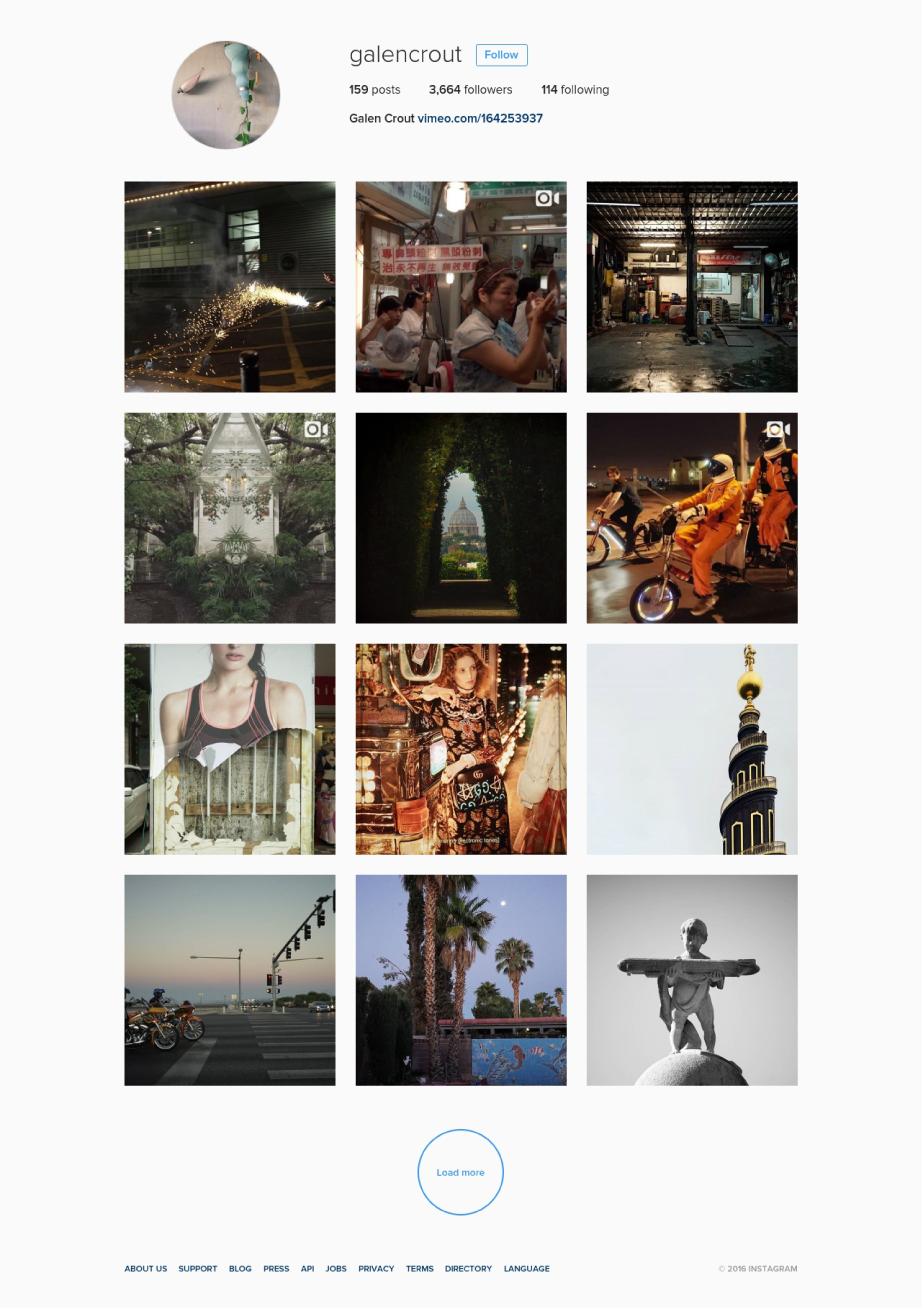Open the Privacy policy link
922x1308 pixels.
[376, 1269]
